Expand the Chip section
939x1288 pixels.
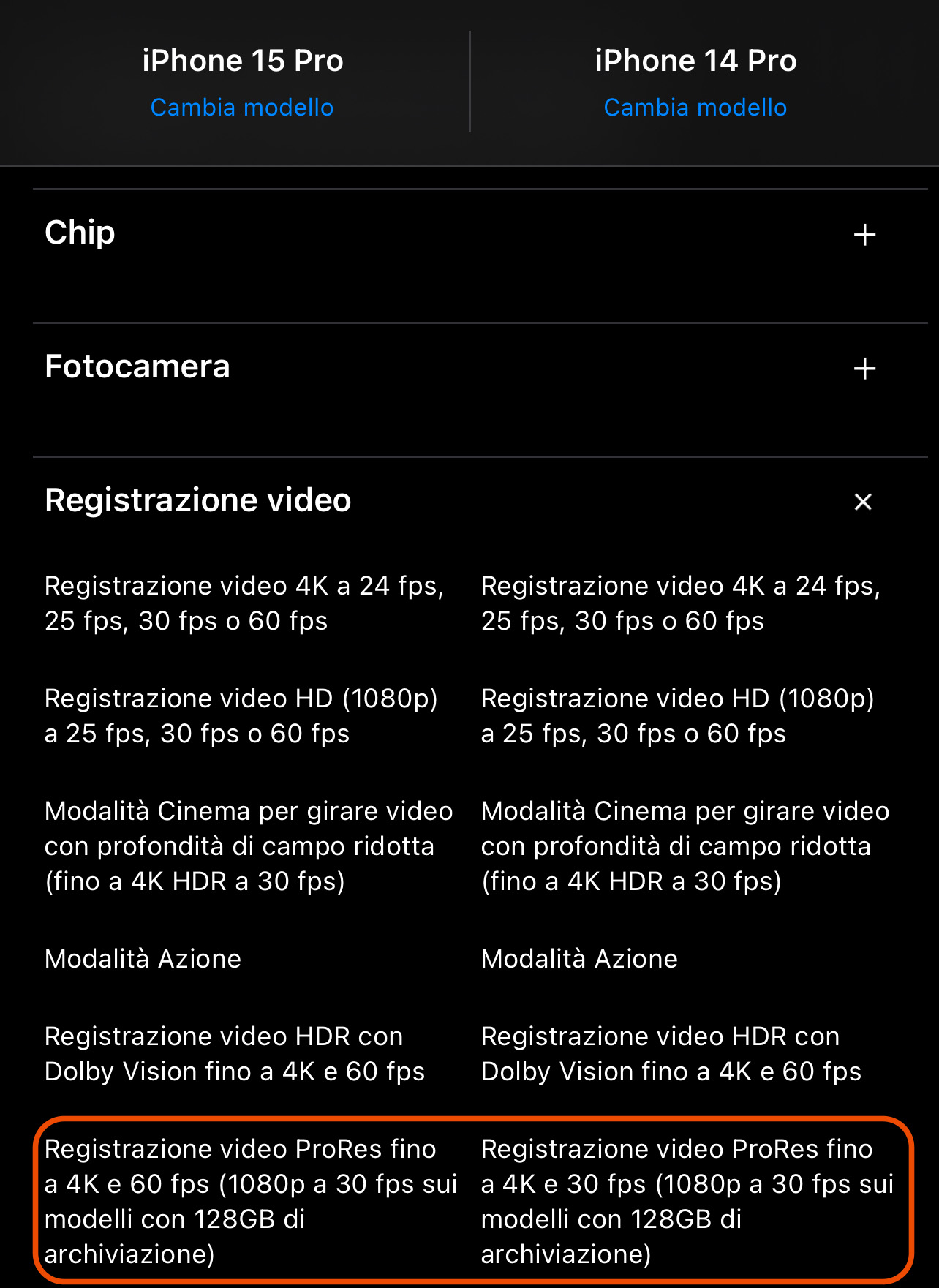864,235
